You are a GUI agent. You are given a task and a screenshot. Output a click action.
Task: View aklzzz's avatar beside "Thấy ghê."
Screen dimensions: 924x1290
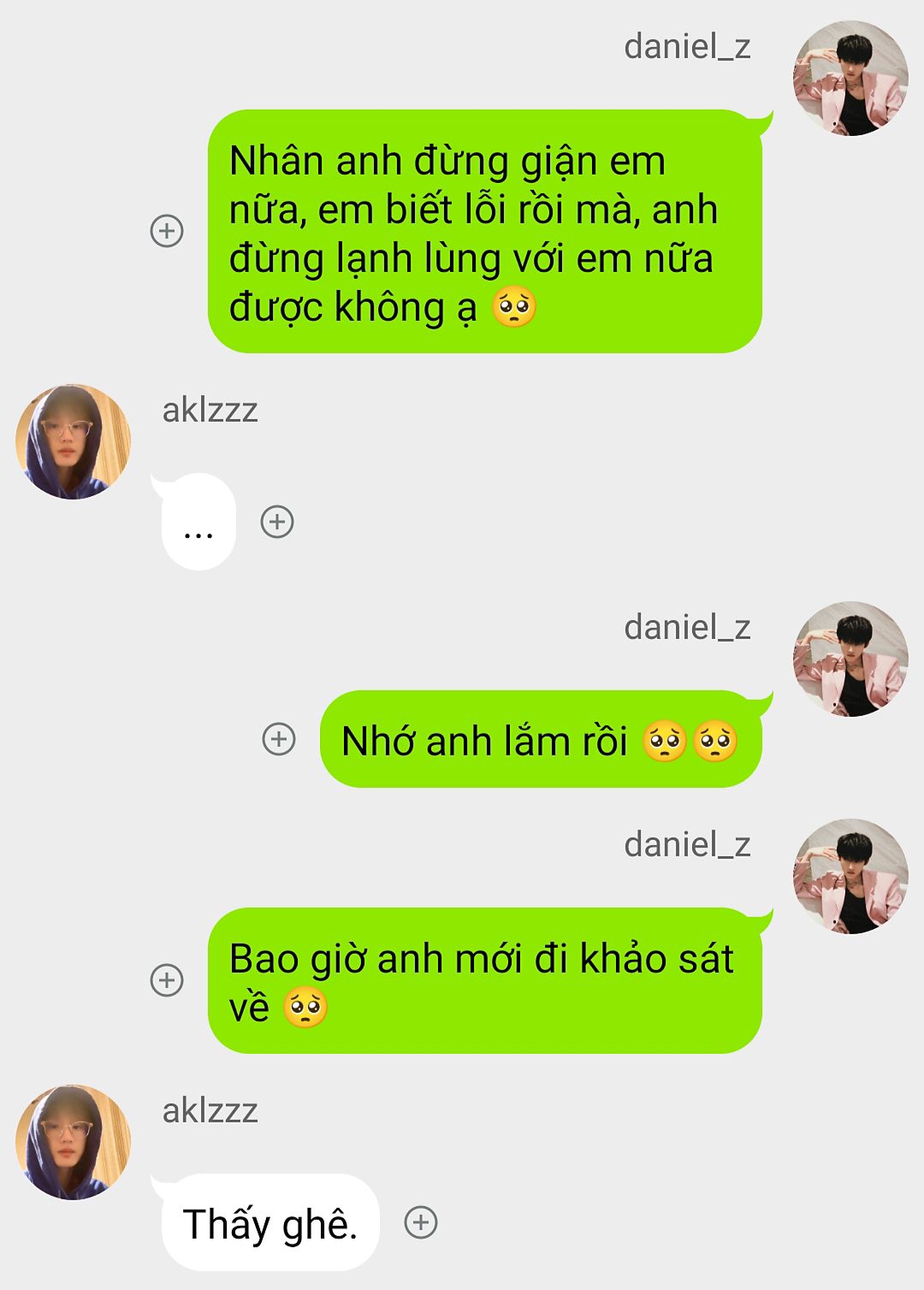74,1142
